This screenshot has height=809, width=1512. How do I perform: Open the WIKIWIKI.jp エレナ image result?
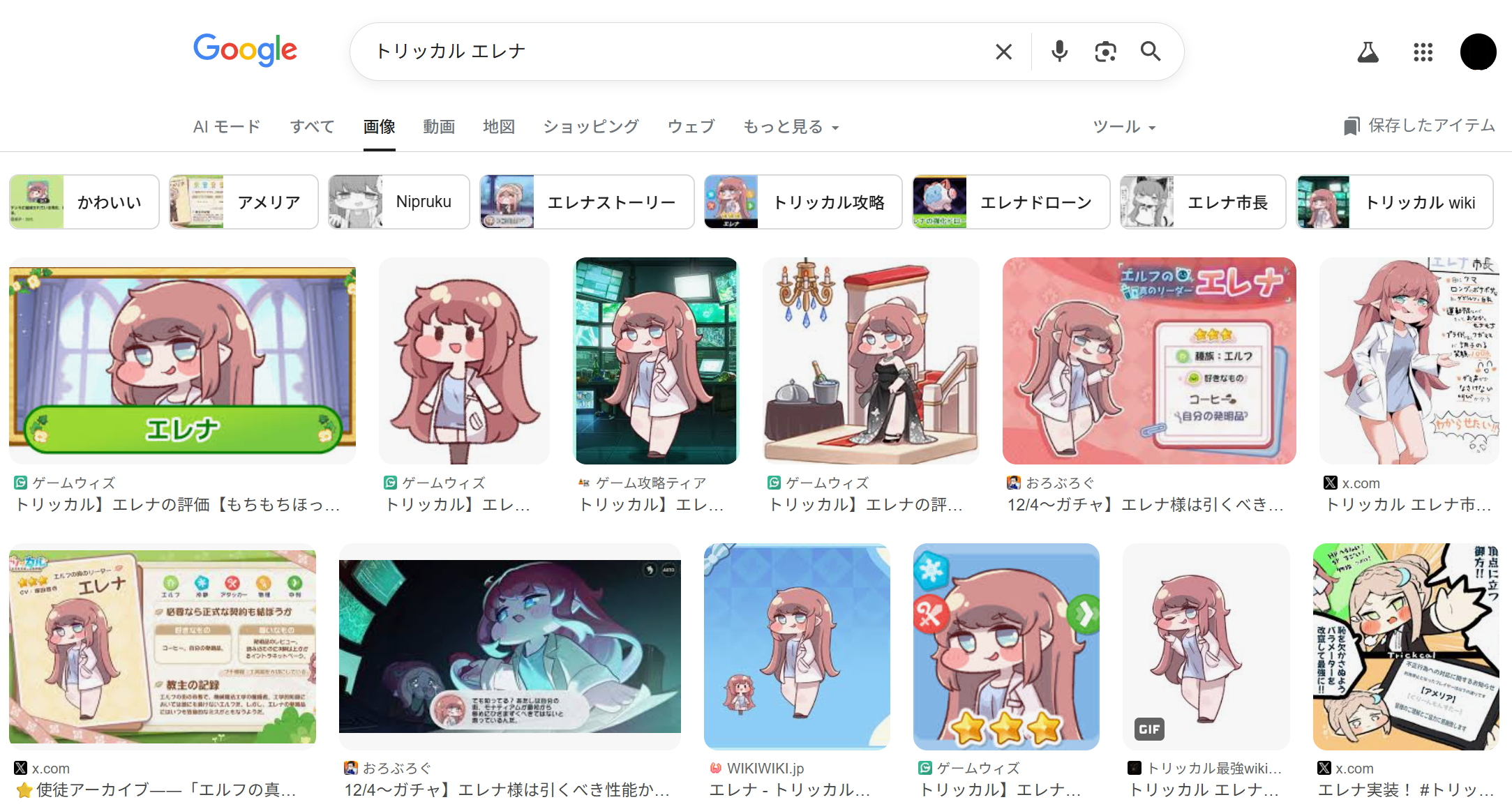797,647
